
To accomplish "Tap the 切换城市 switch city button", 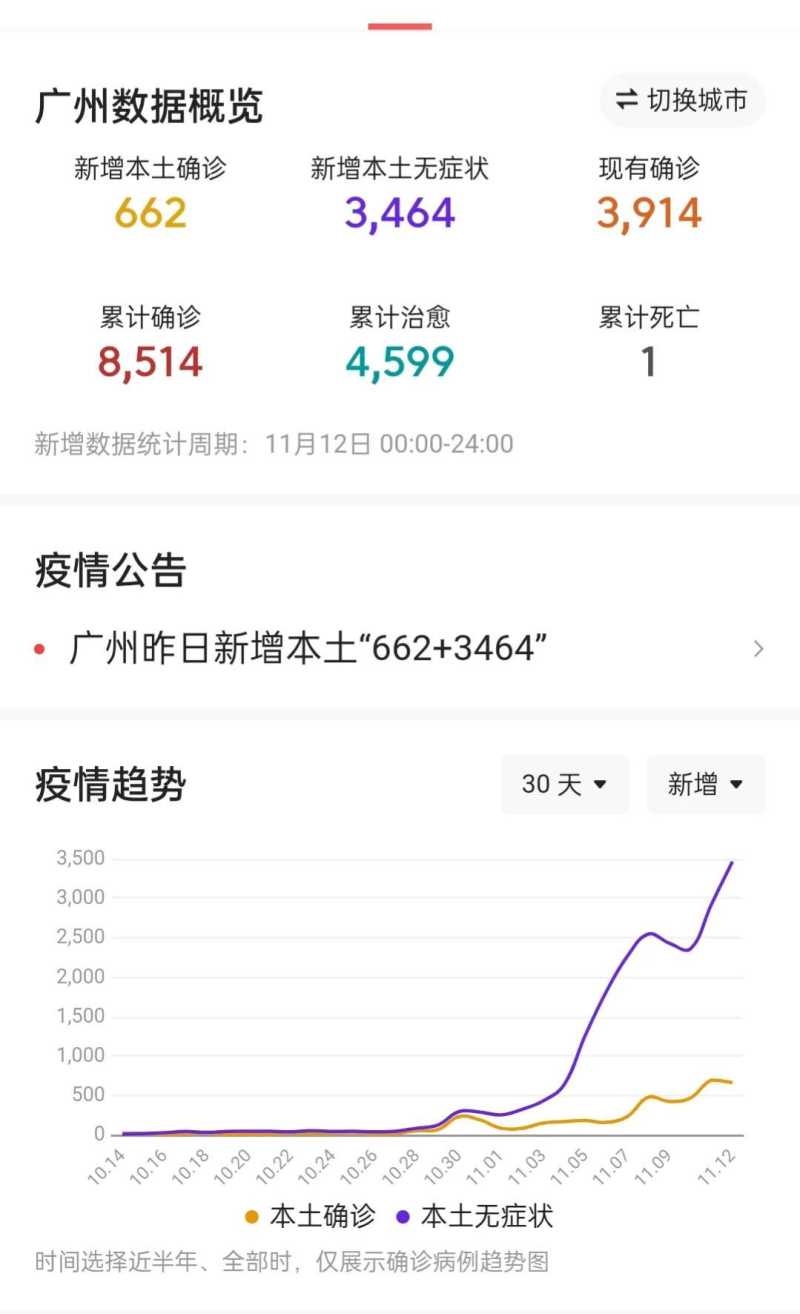I will 682,101.
